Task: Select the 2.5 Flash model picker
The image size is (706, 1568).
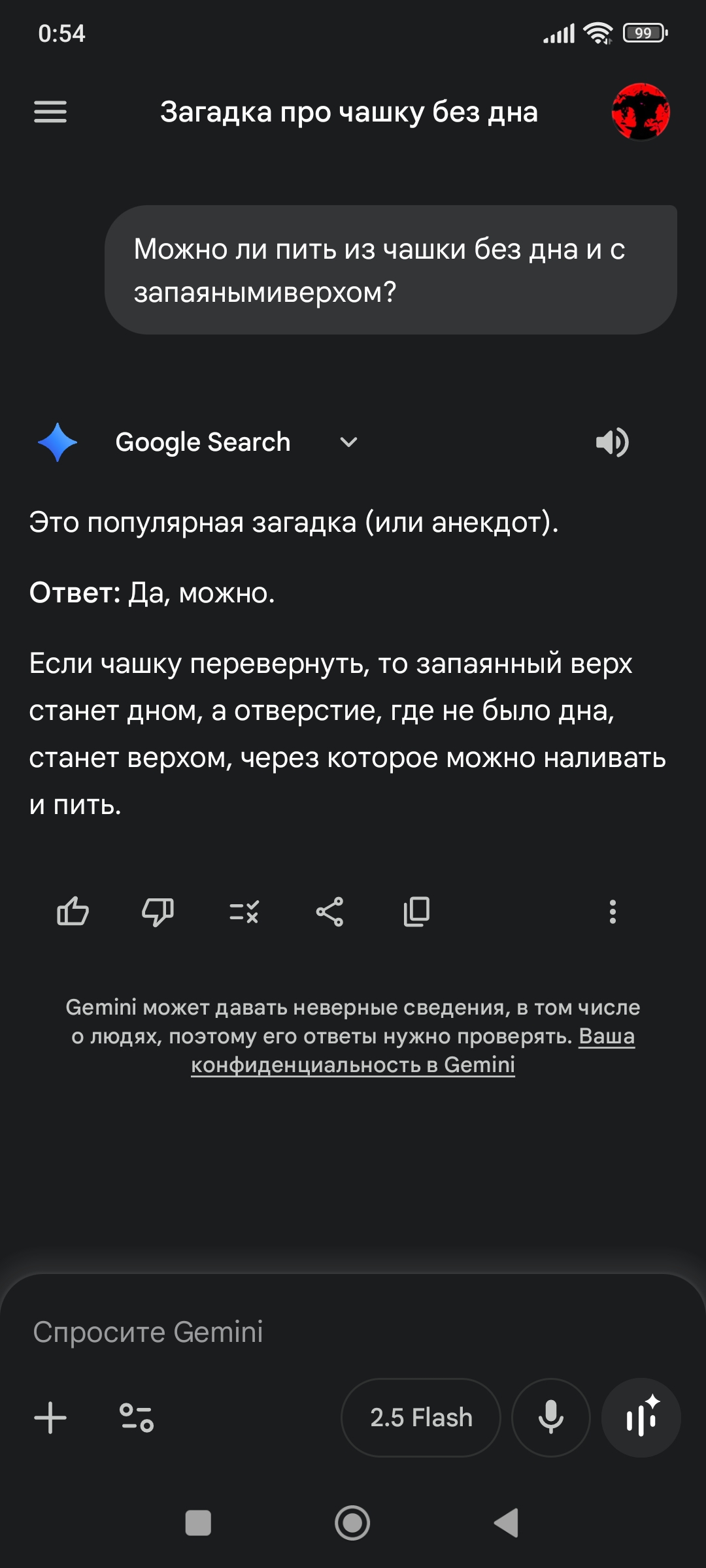Action: click(x=421, y=1418)
